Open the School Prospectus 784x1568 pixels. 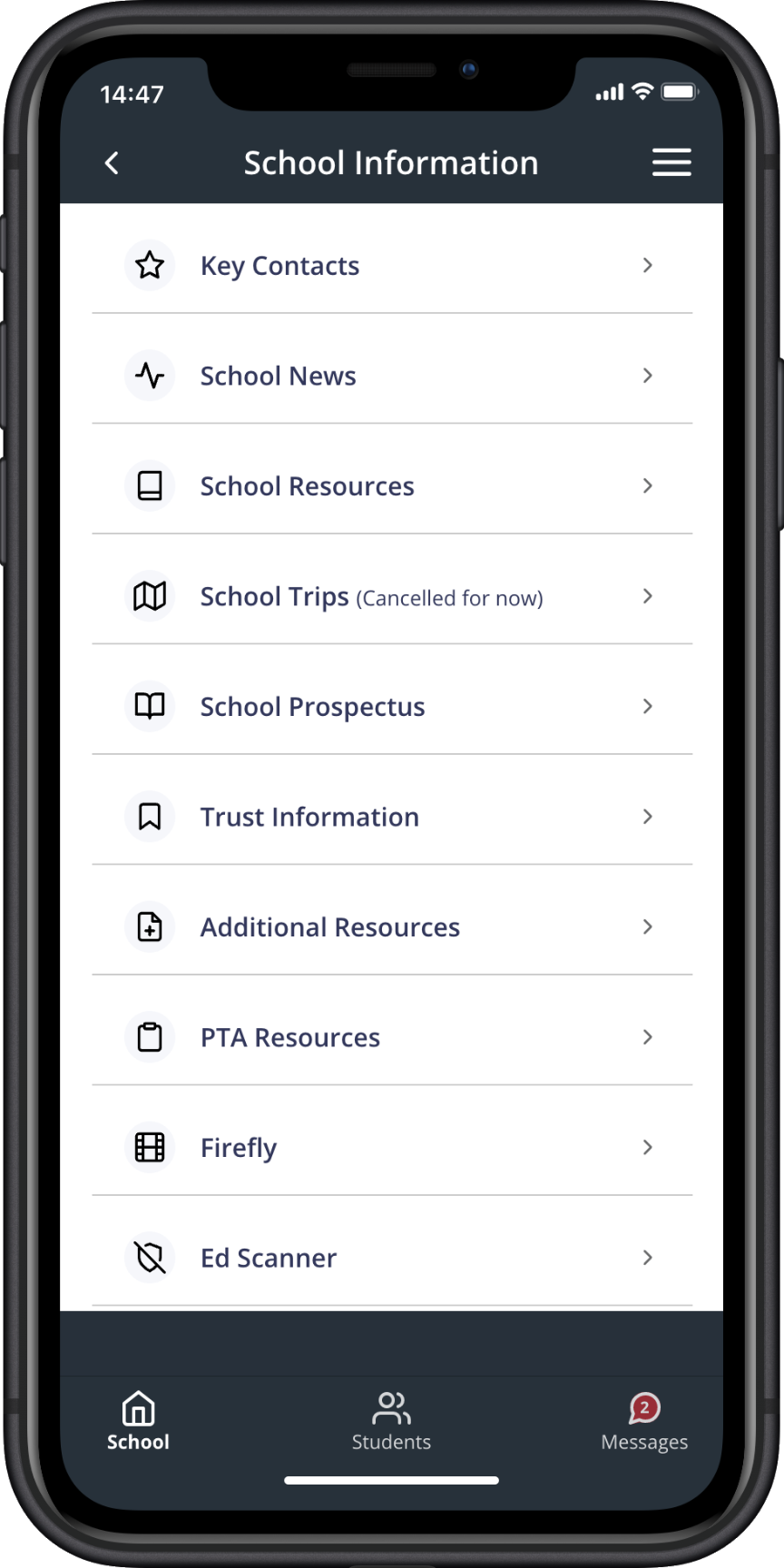click(x=392, y=707)
